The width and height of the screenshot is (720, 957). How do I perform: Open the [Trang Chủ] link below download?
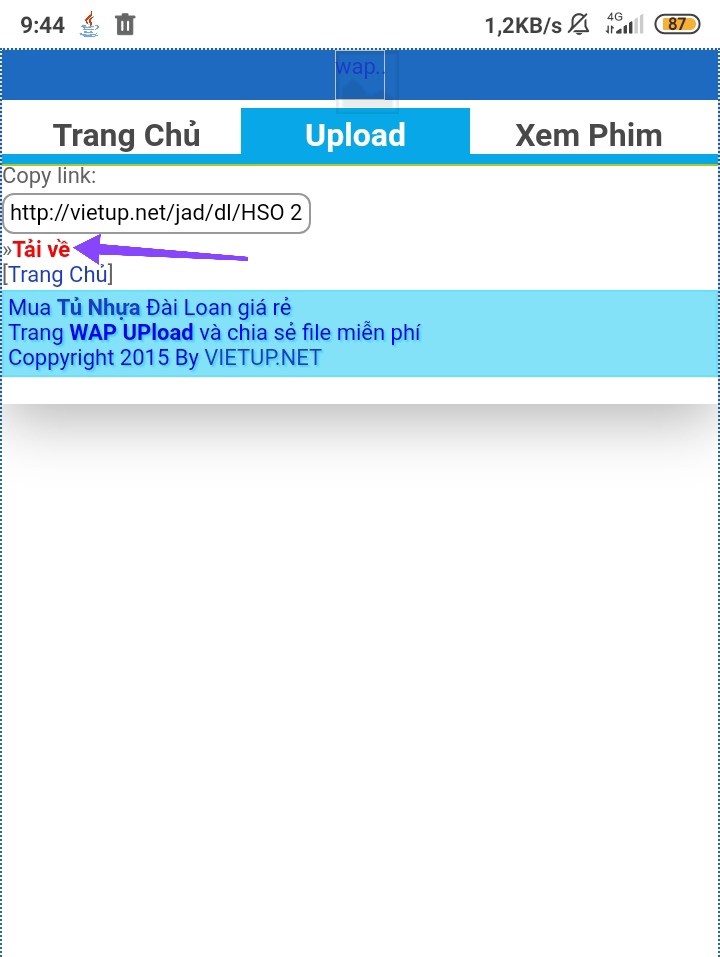(x=58, y=274)
